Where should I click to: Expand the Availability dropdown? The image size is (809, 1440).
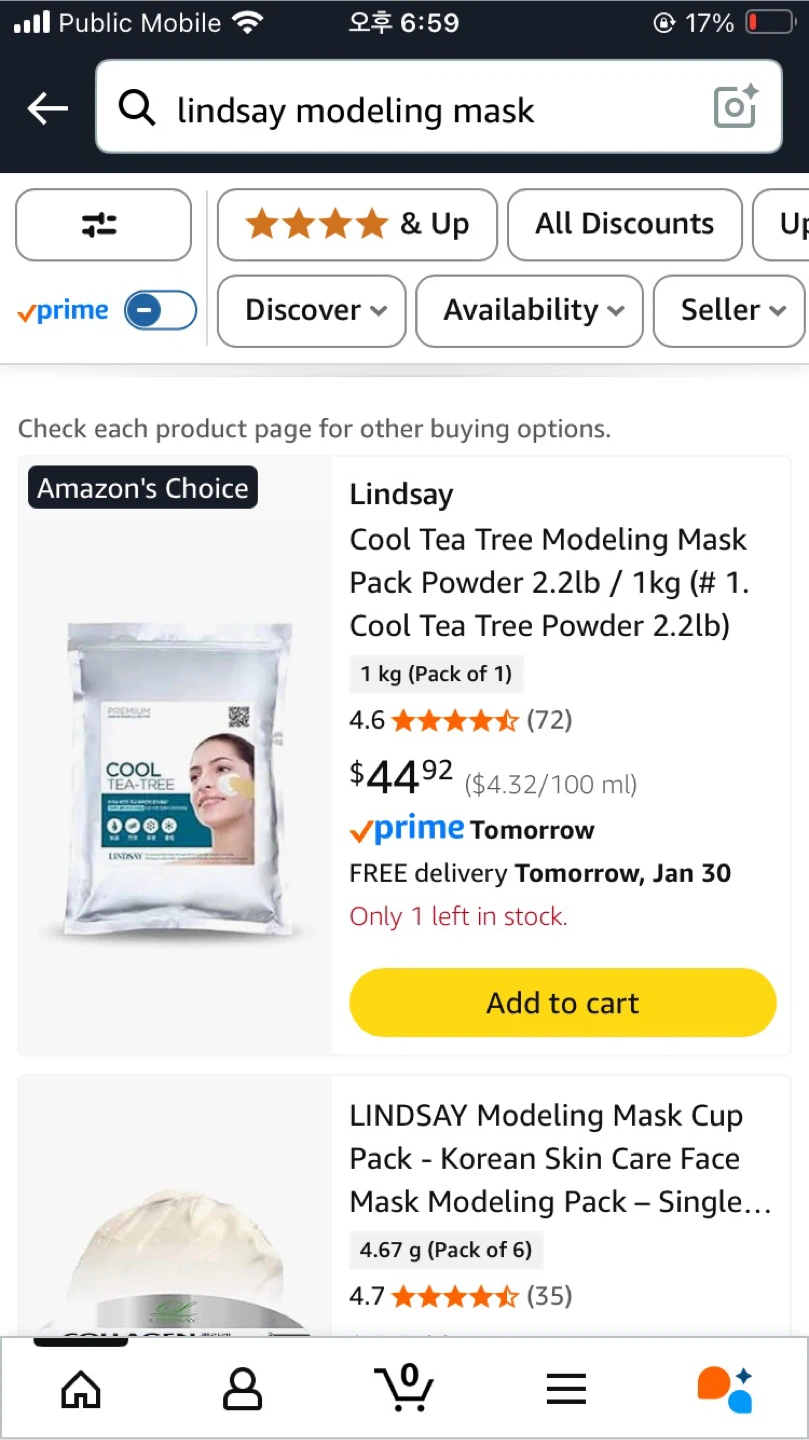tap(529, 311)
